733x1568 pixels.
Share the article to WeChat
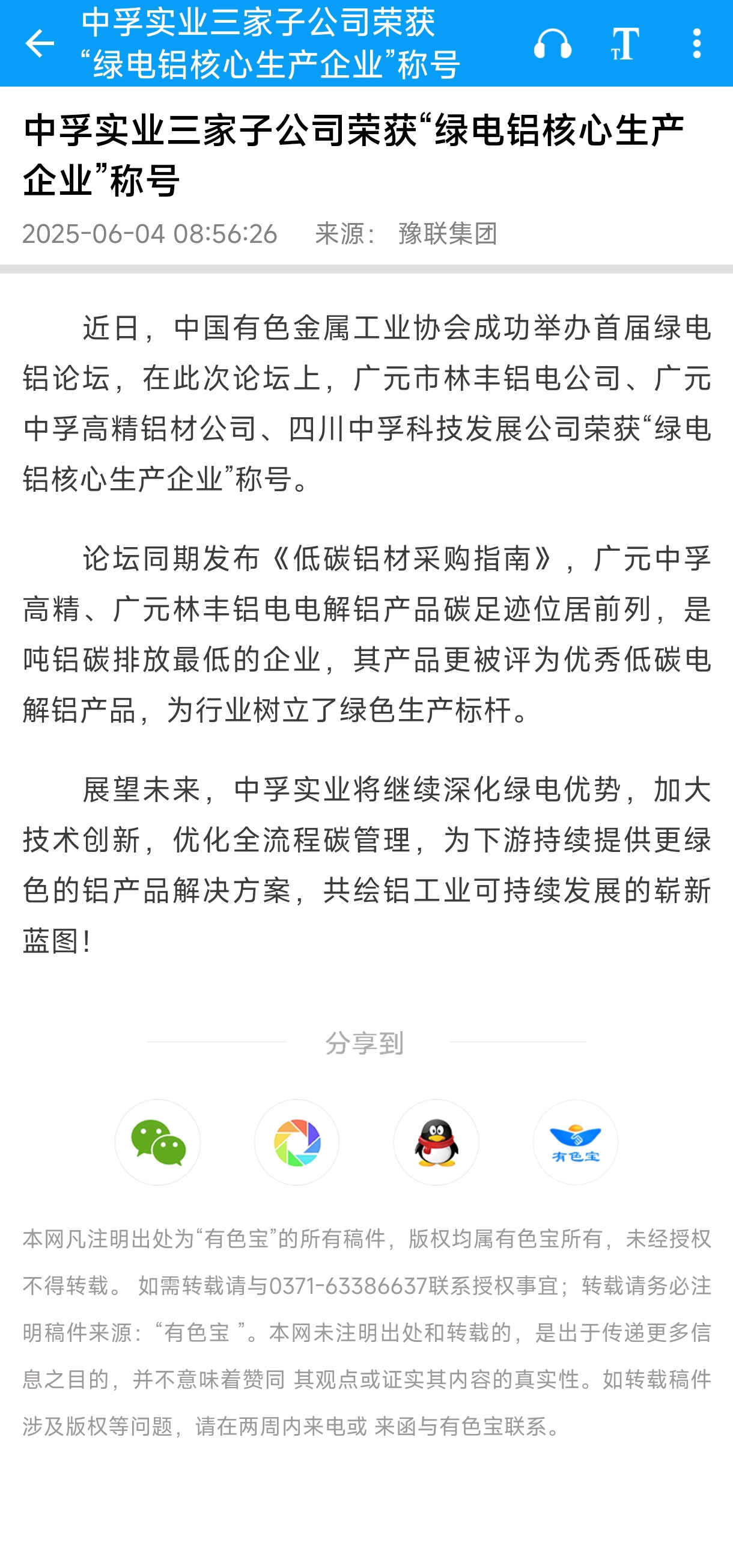tap(157, 1142)
